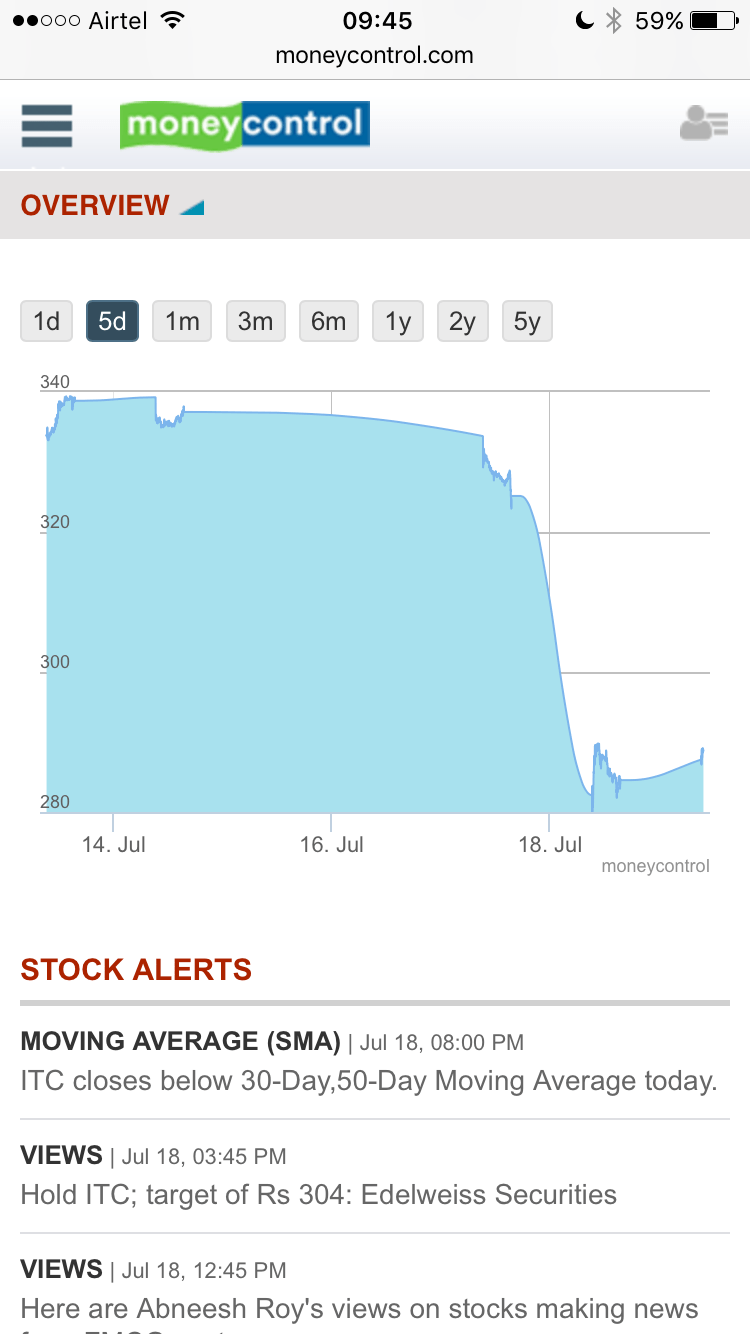Select the 1d chart range
Image resolution: width=750 pixels, height=1334 pixels.
click(x=47, y=321)
